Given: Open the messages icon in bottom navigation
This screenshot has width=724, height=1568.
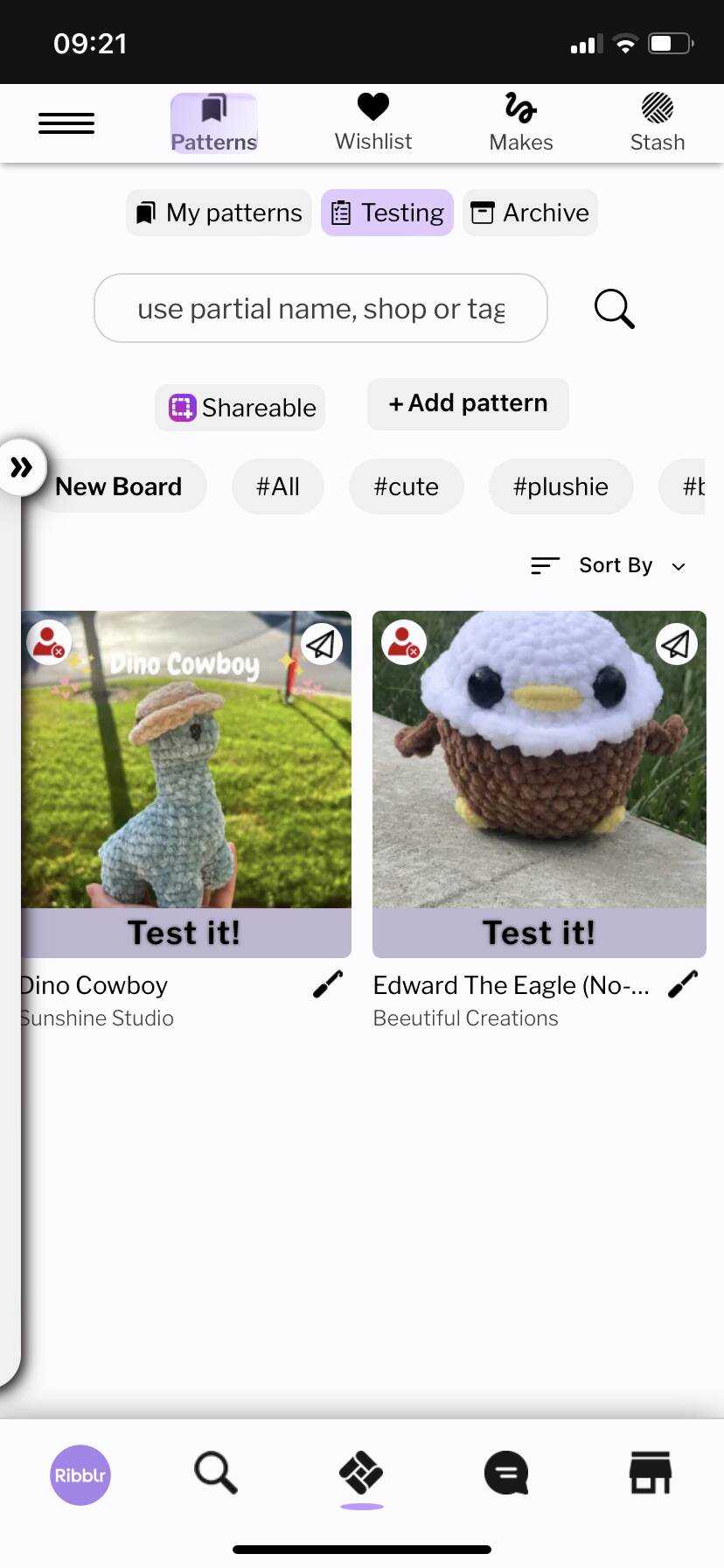Looking at the screenshot, I should point(506,1473).
